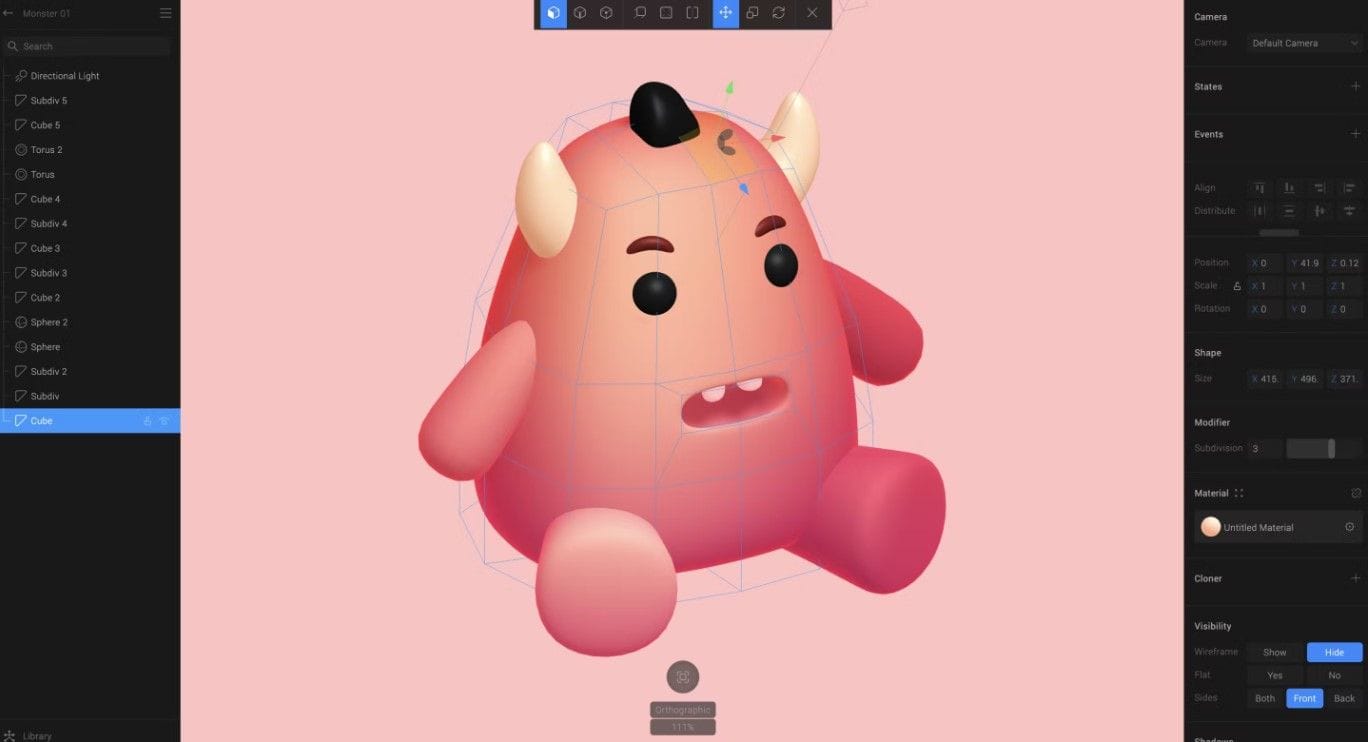1368x742 pixels.
Task: Select the move tool in toolbar
Action: point(725,13)
